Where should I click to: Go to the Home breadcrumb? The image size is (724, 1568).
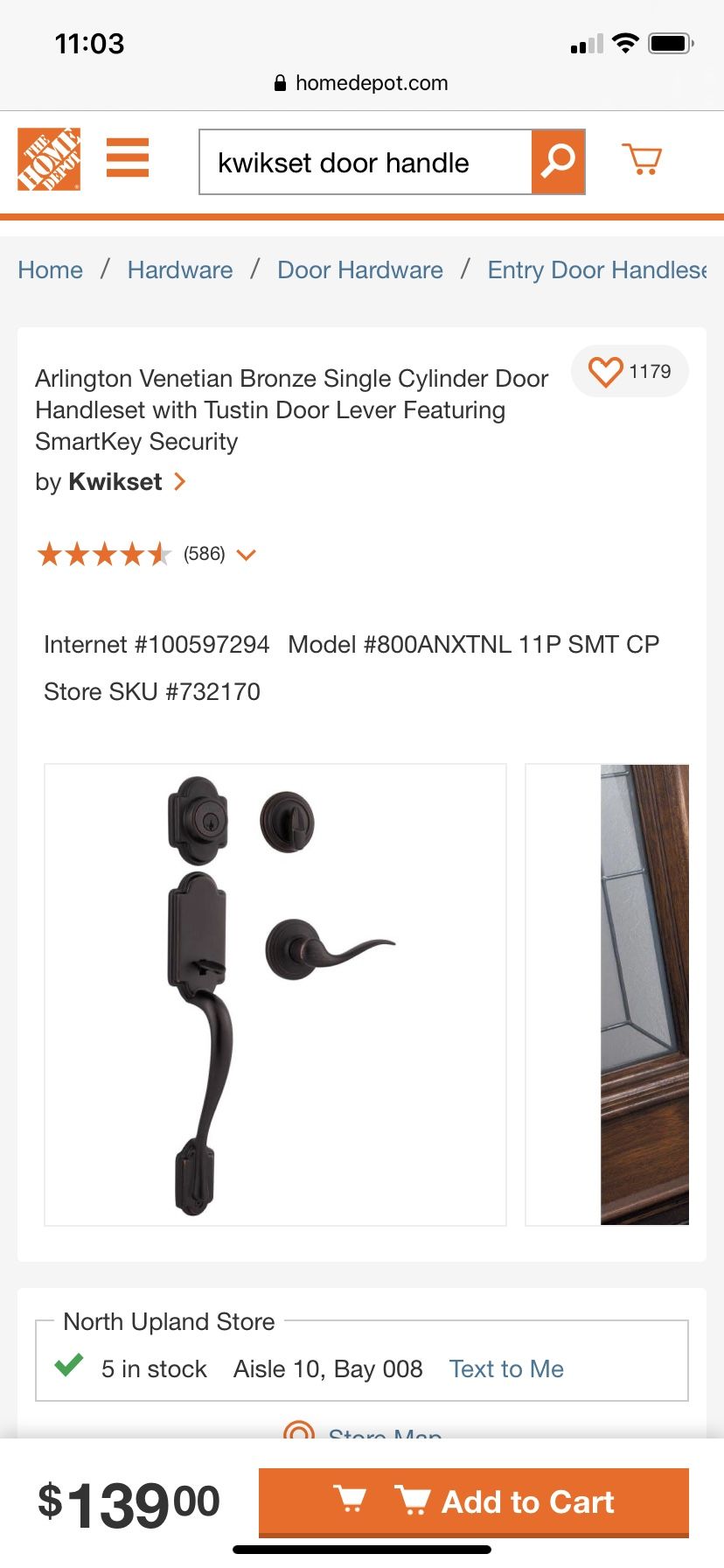tap(51, 269)
